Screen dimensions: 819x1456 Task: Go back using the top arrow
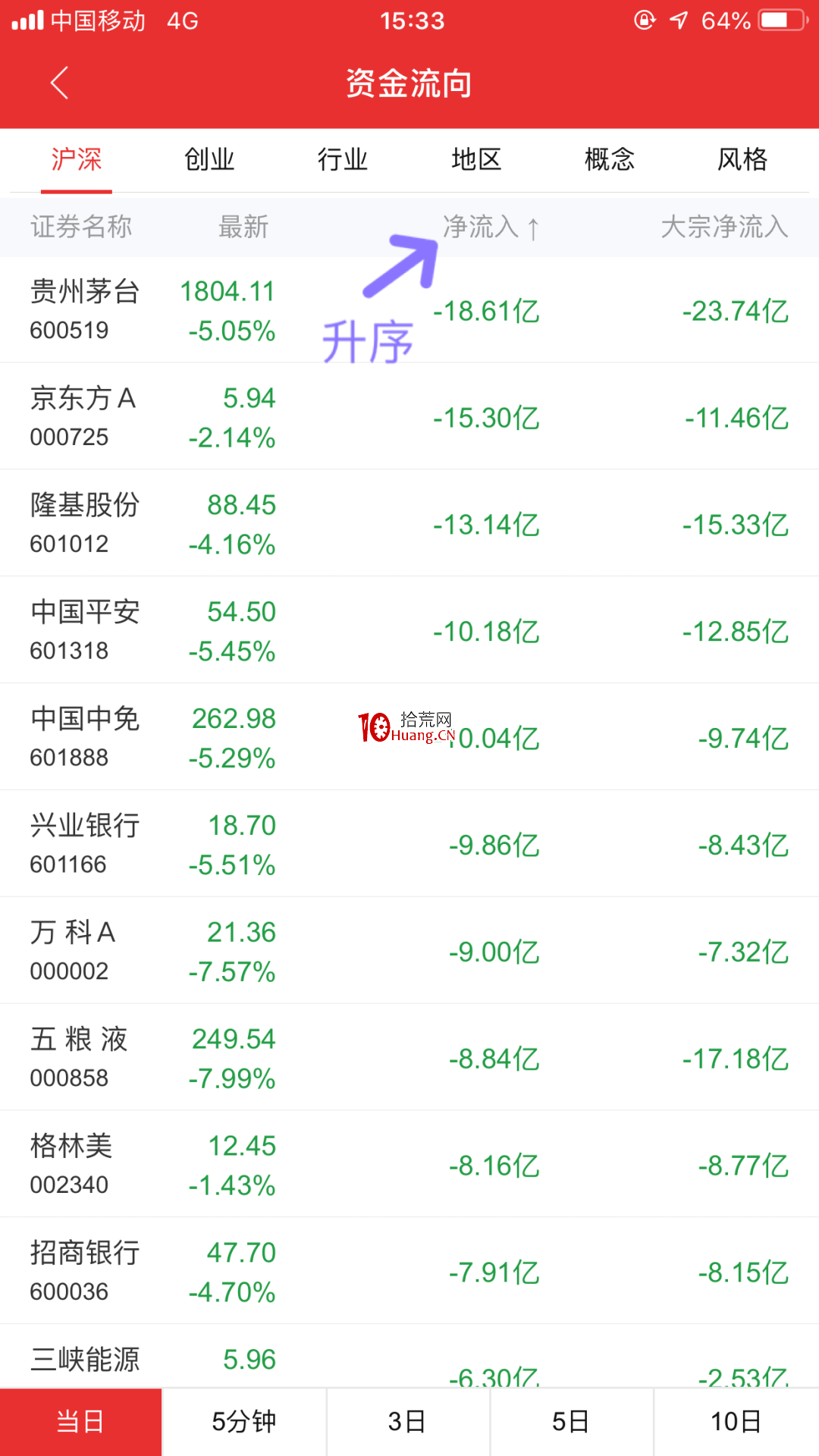59,83
